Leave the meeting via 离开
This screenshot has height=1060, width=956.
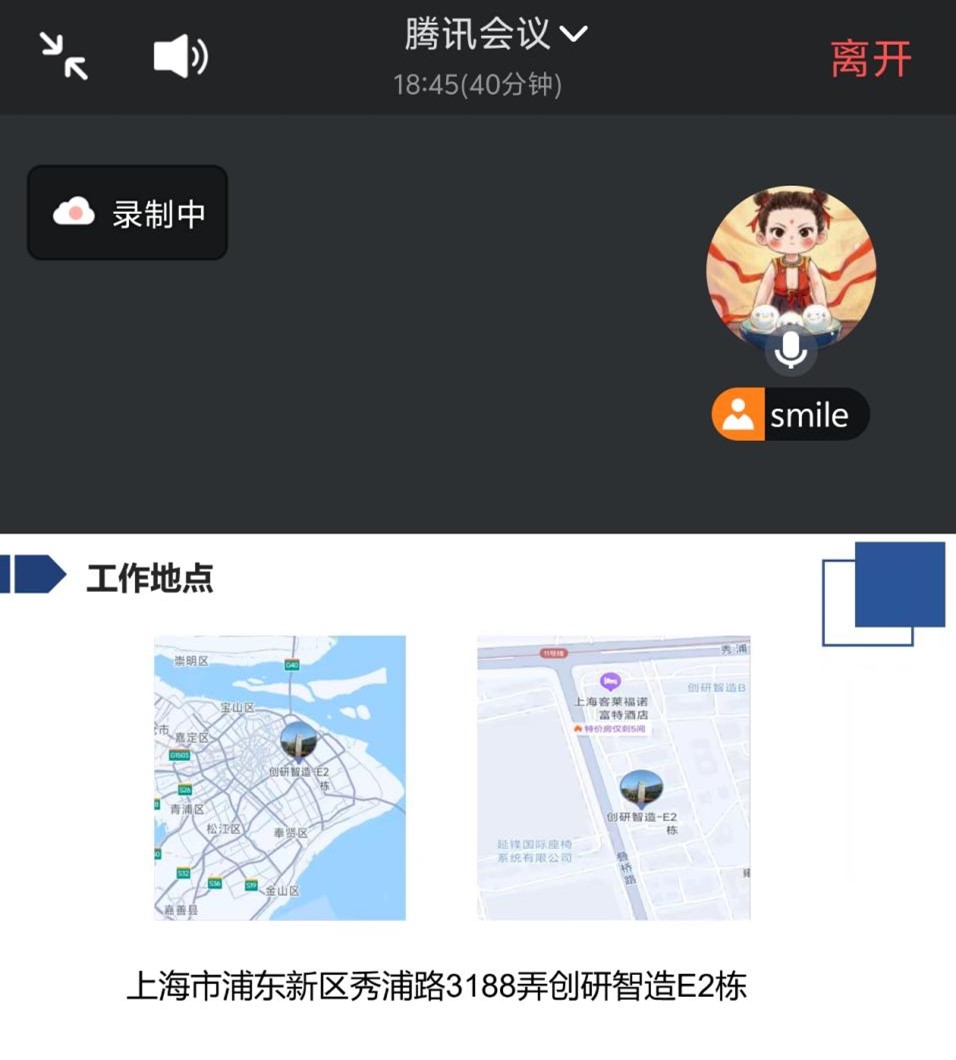(870, 59)
